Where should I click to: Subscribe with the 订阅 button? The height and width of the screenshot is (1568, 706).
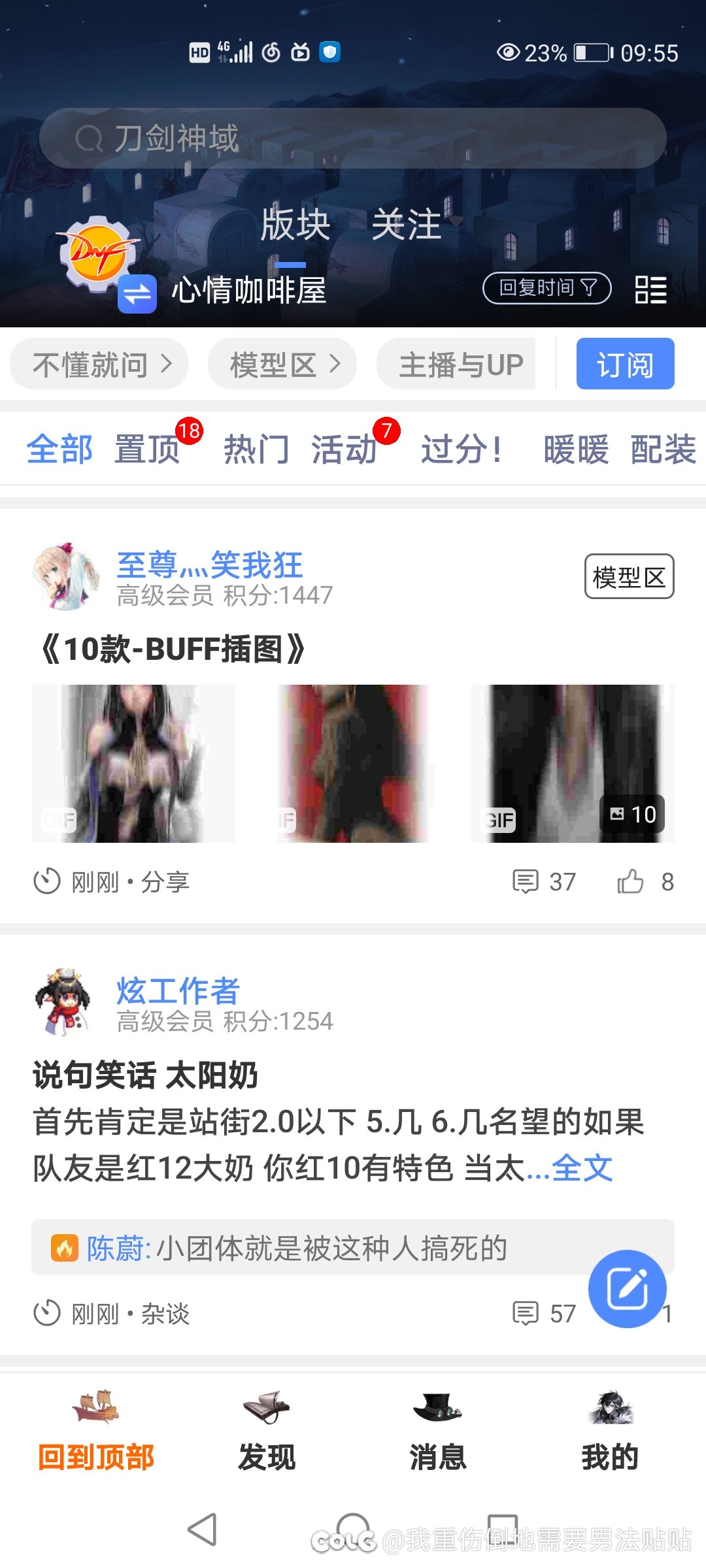point(625,364)
